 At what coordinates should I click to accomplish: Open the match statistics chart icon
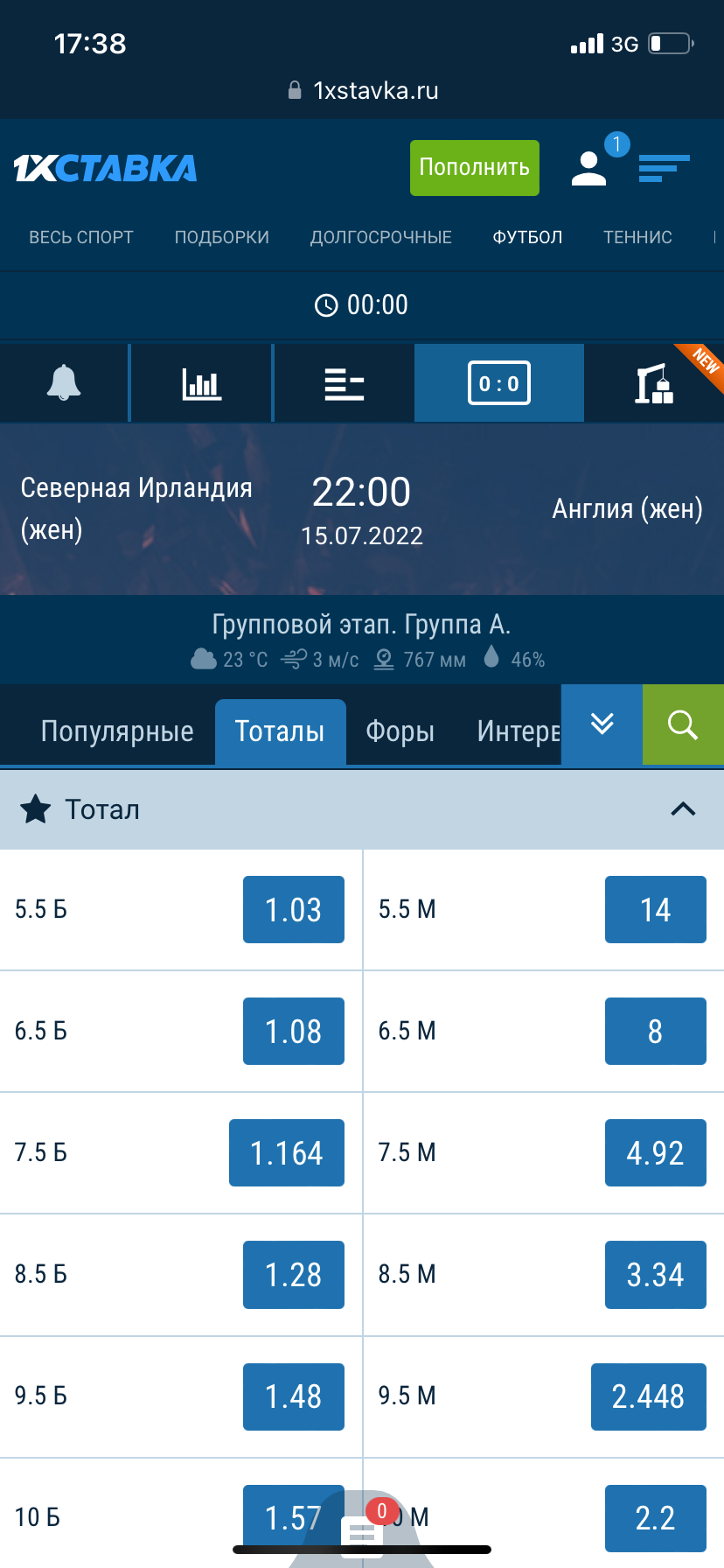201,383
